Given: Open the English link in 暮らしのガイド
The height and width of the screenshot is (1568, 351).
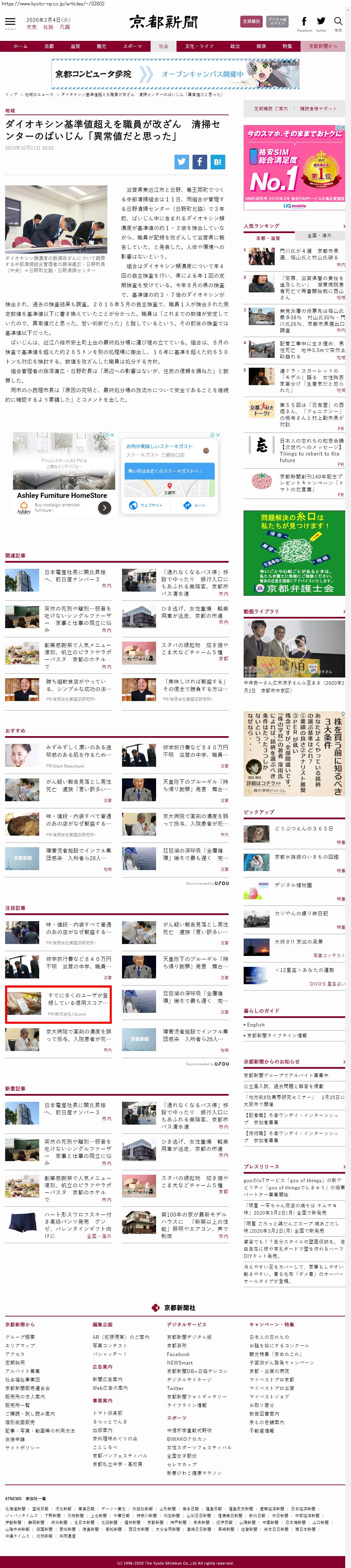Looking at the screenshot, I should [x=256, y=1025].
